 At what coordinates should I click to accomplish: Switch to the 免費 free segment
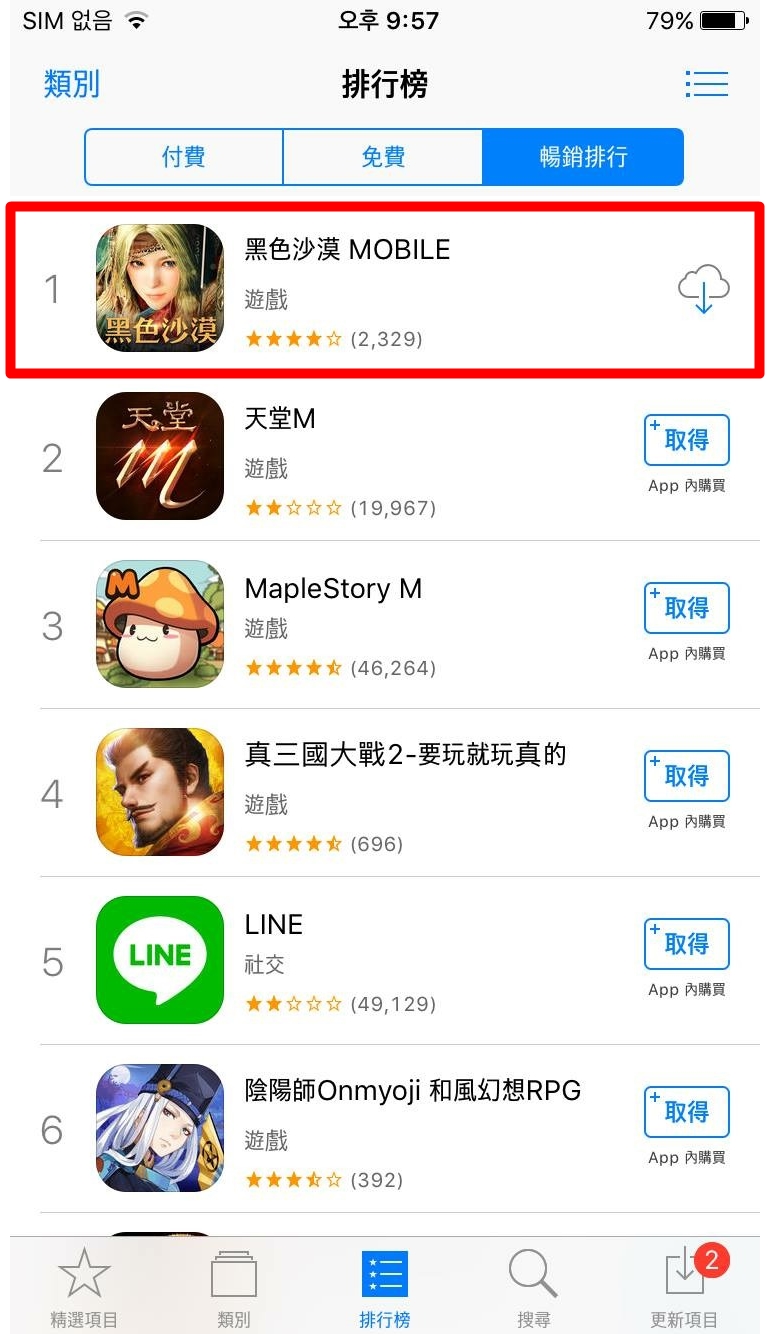point(383,157)
